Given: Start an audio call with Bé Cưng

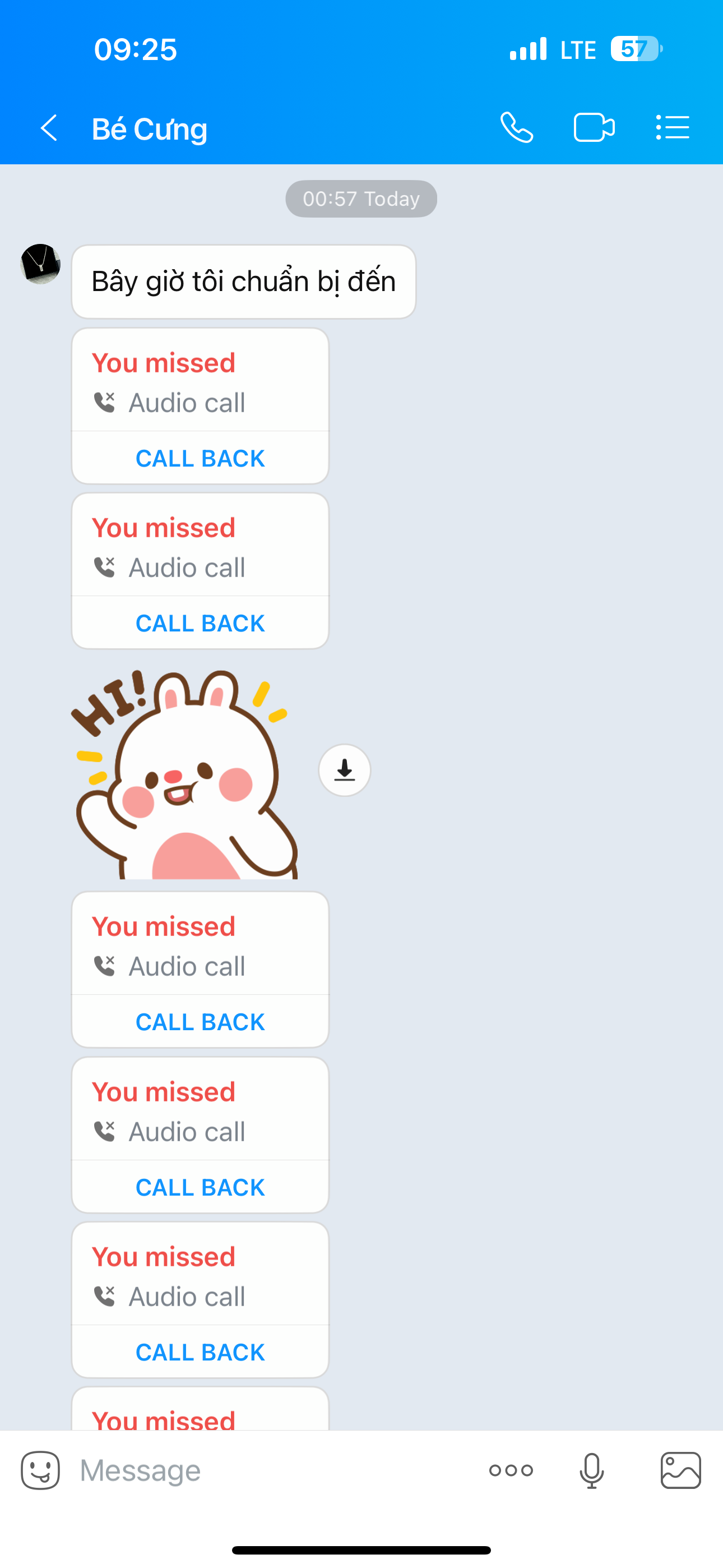Looking at the screenshot, I should tap(517, 128).
